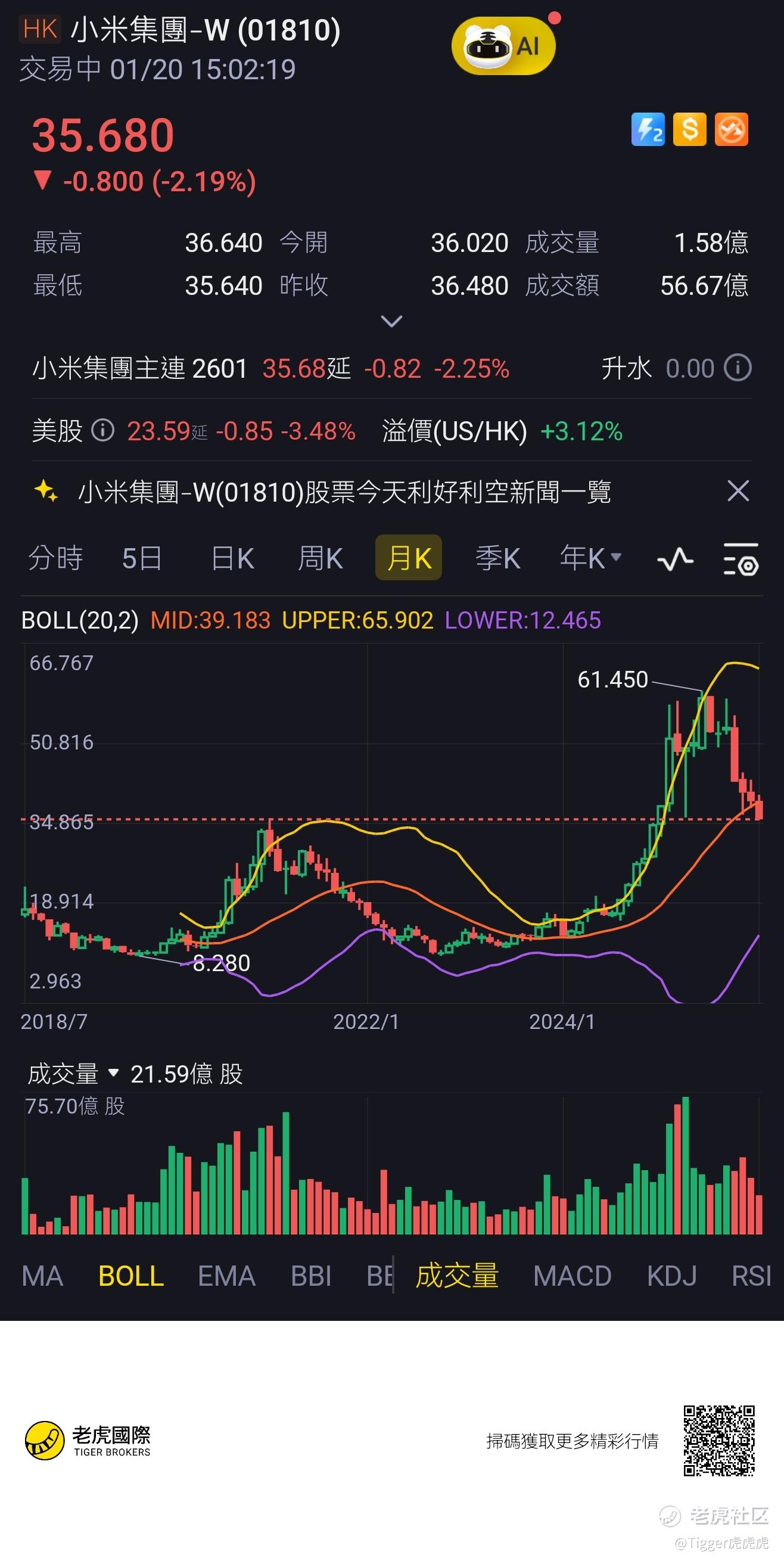The image size is (784, 1561).
Task: Switch to 分時 chart
Action: point(56,558)
